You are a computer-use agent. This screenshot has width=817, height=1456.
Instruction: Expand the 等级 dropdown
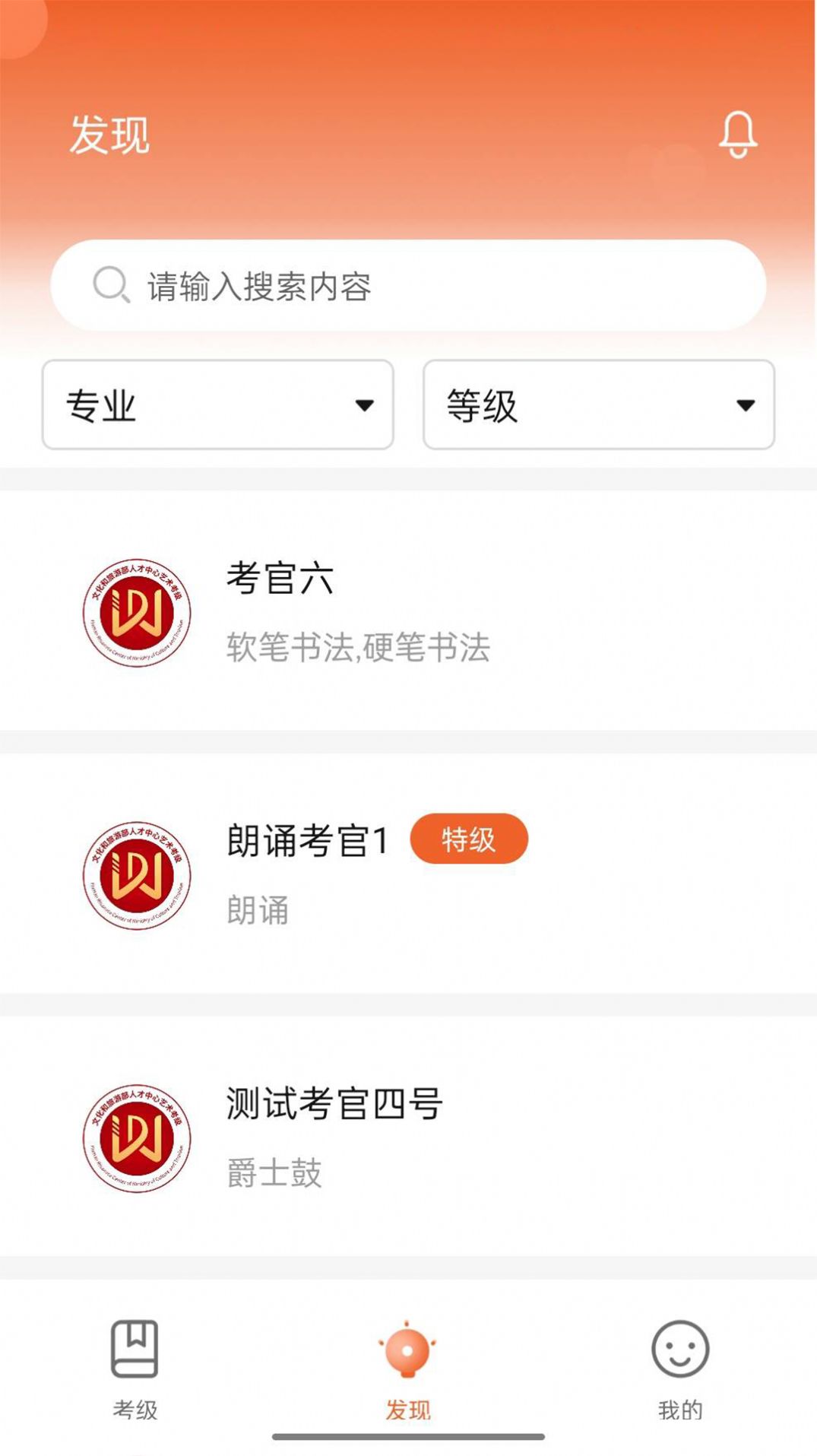coord(599,405)
